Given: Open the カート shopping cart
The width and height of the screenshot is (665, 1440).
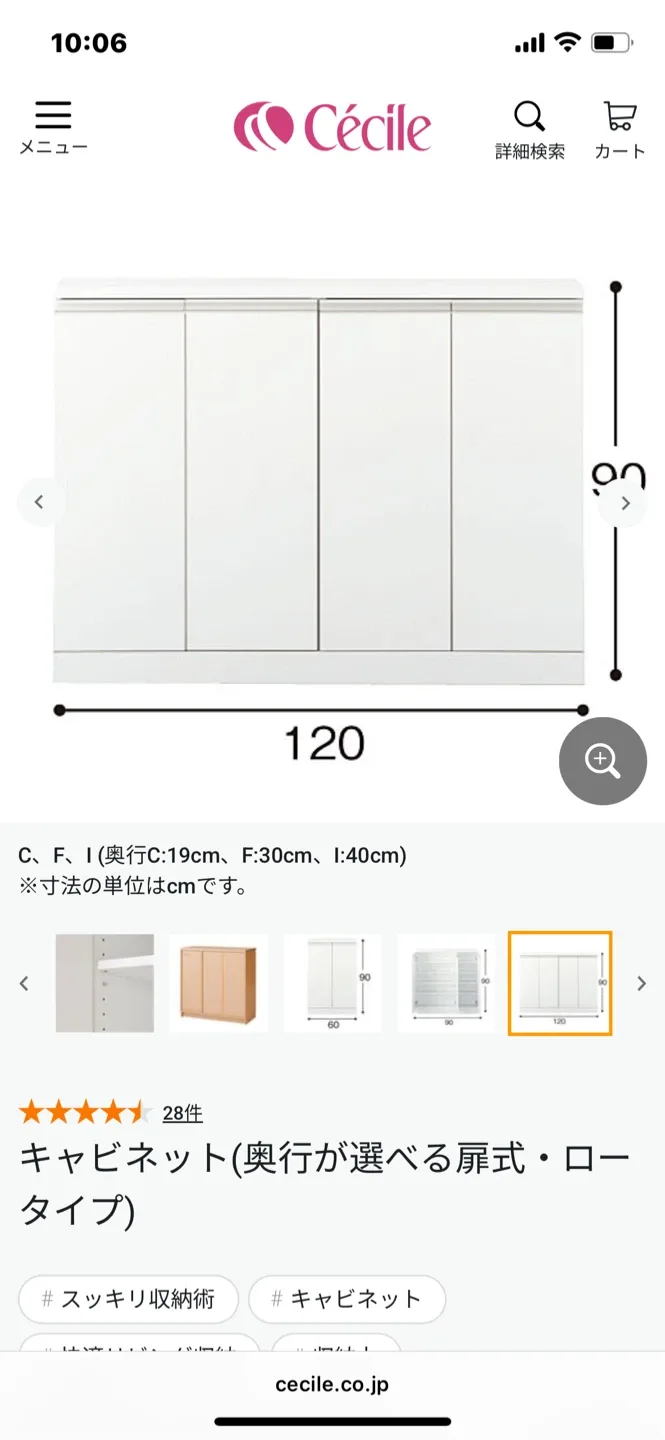Looking at the screenshot, I should tap(619, 130).
